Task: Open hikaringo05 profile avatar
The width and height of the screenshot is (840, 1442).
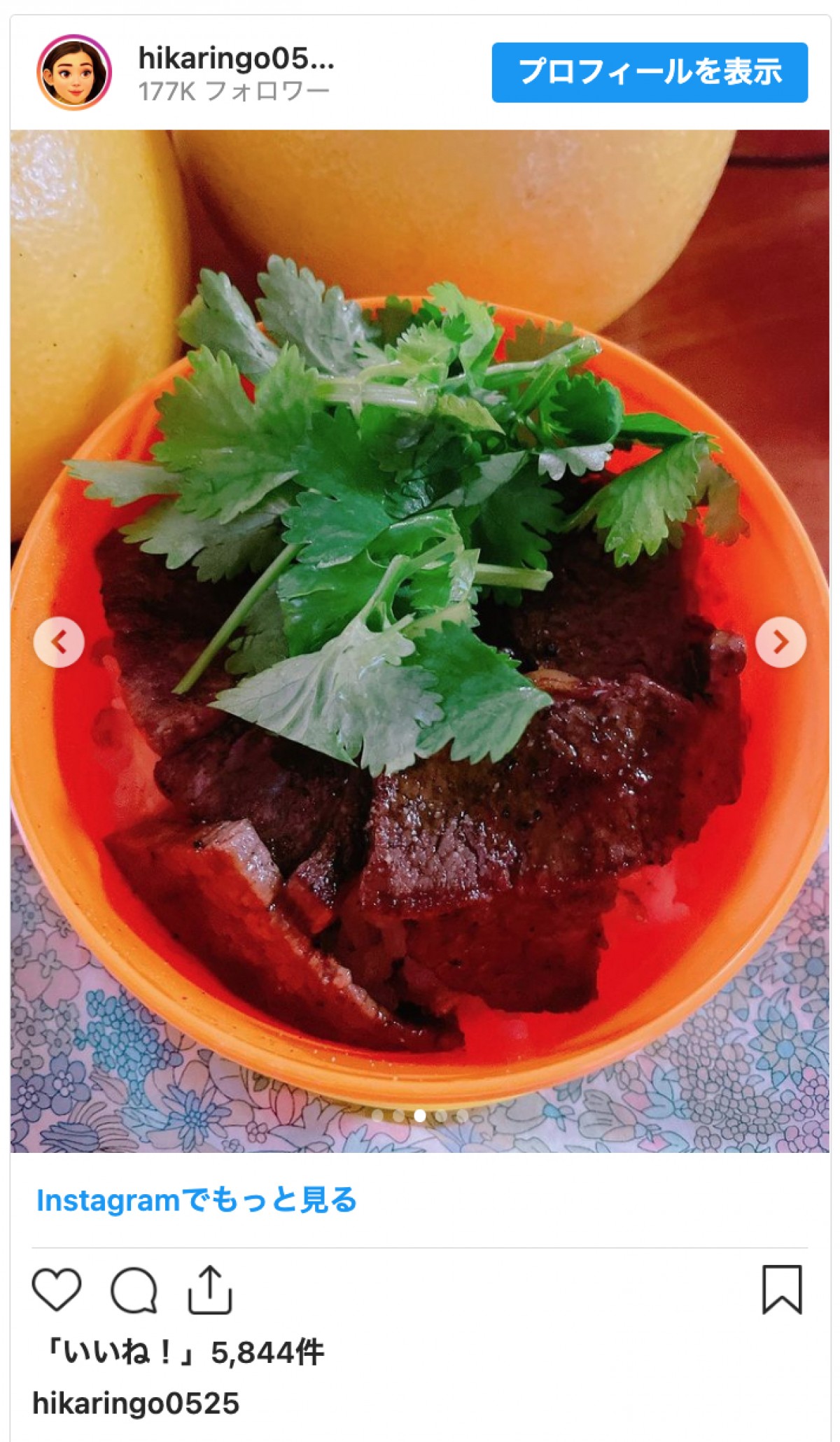Action: click(x=74, y=73)
